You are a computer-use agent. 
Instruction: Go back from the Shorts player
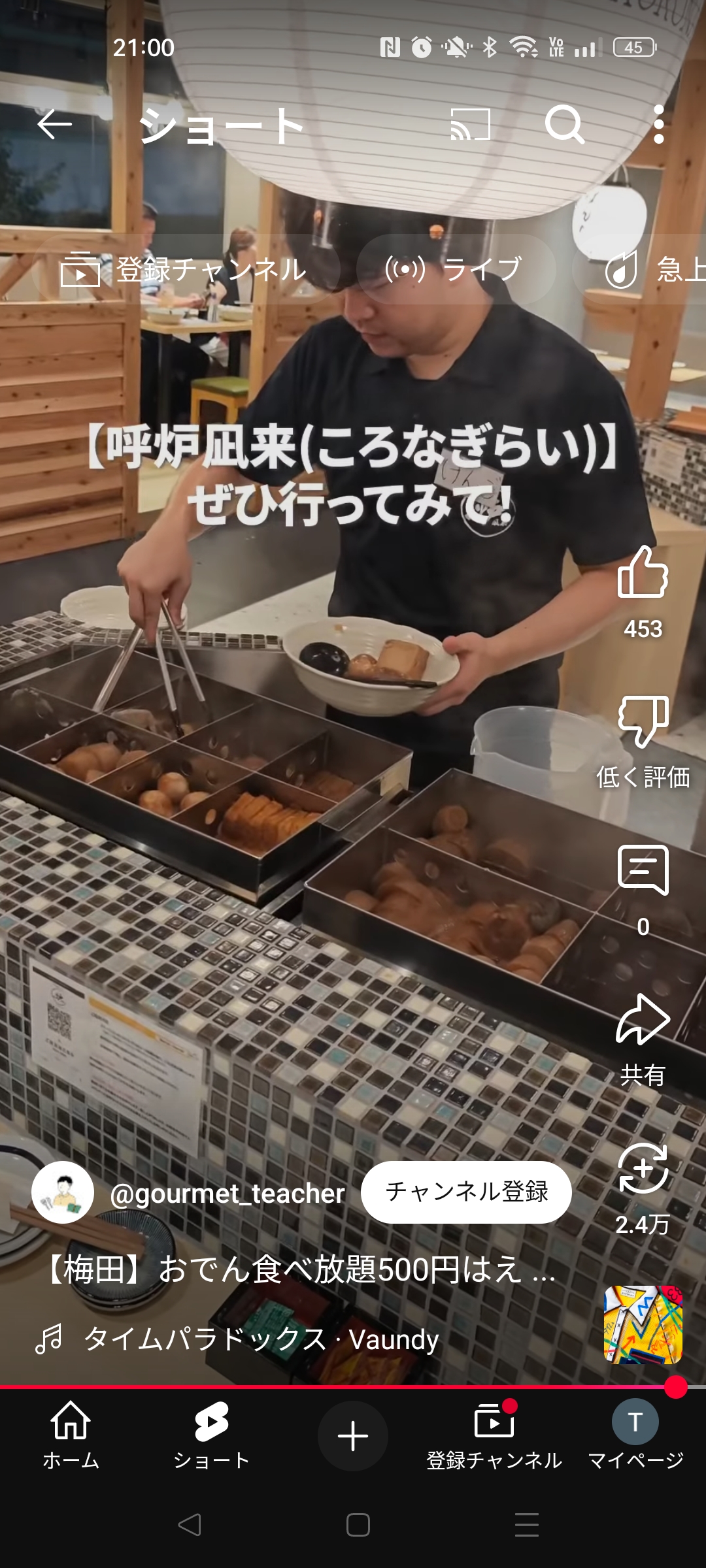click(x=54, y=124)
